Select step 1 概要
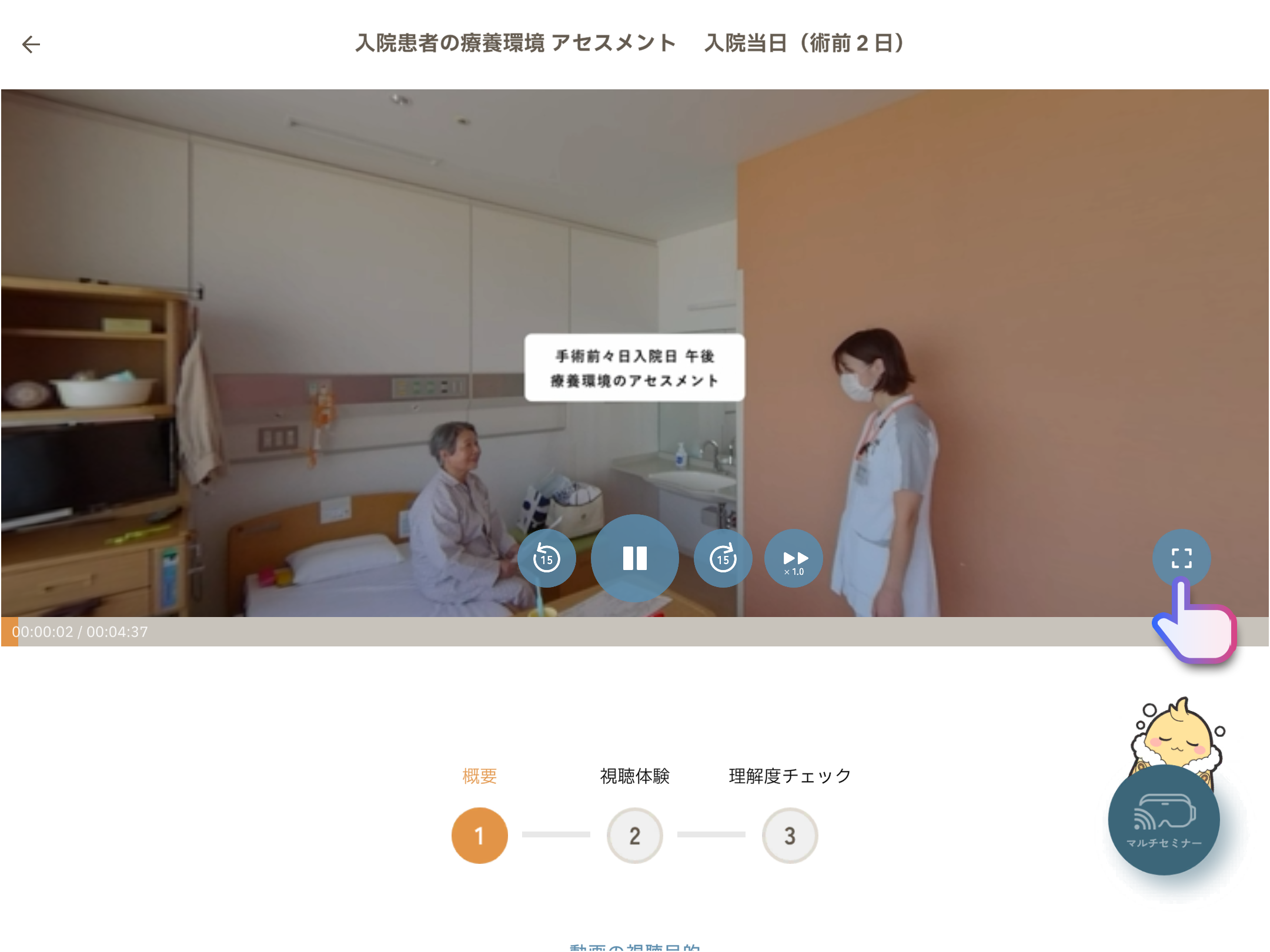The image size is (1270, 952). (x=480, y=835)
